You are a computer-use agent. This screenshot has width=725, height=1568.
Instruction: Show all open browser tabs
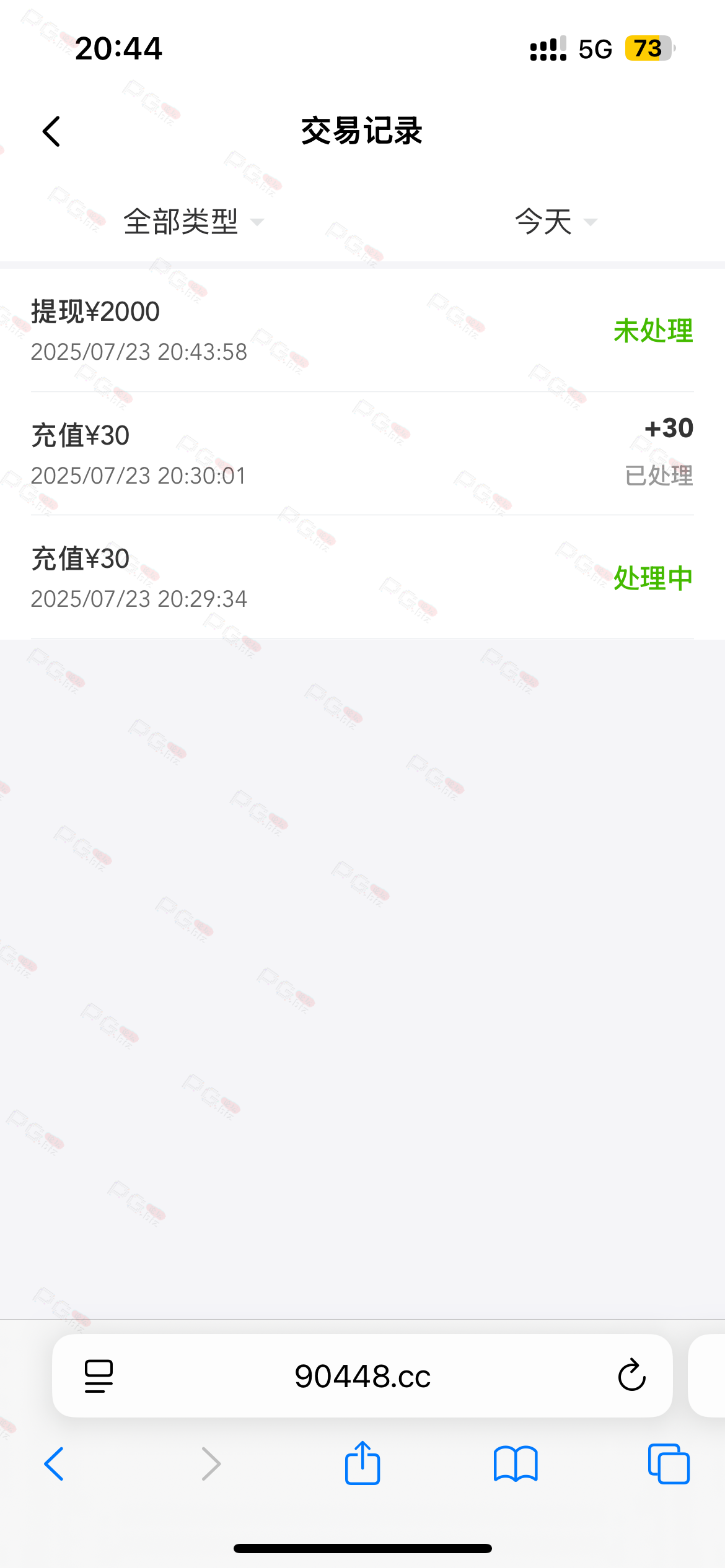pos(669,1464)
